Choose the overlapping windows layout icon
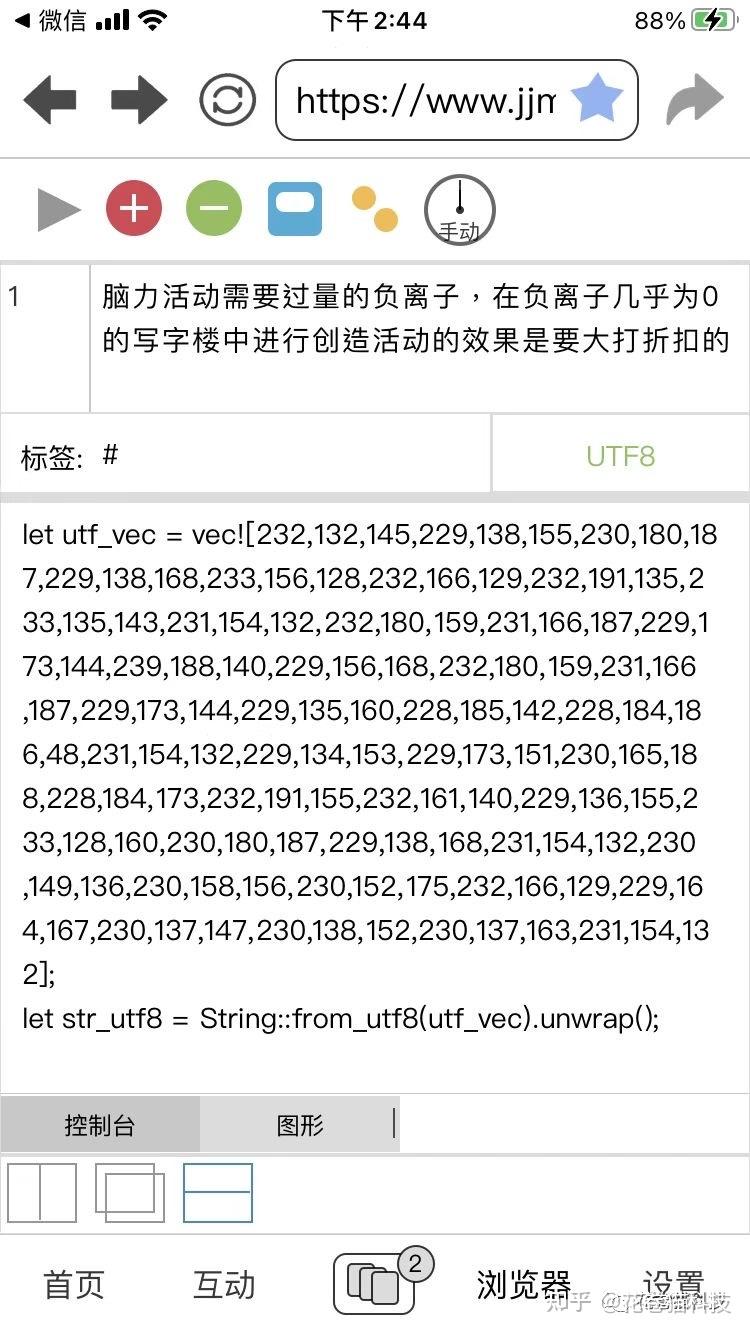Image resolution: width=750 pixels, height=1334 pixels. pyautogui.click(x=130, y=1193)
